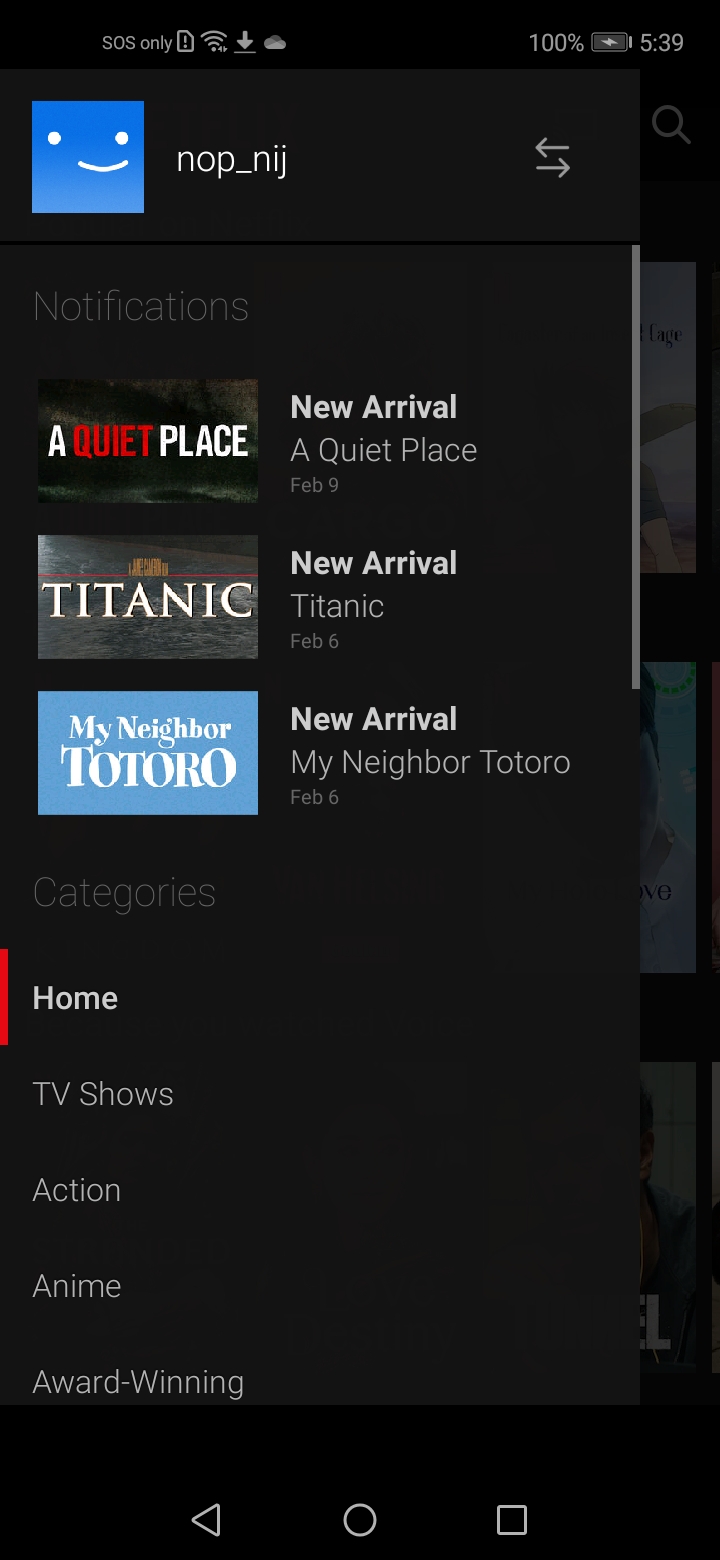The image size is (720, 1560).
Task: Tap the system back button
Action: (206, 1520)
